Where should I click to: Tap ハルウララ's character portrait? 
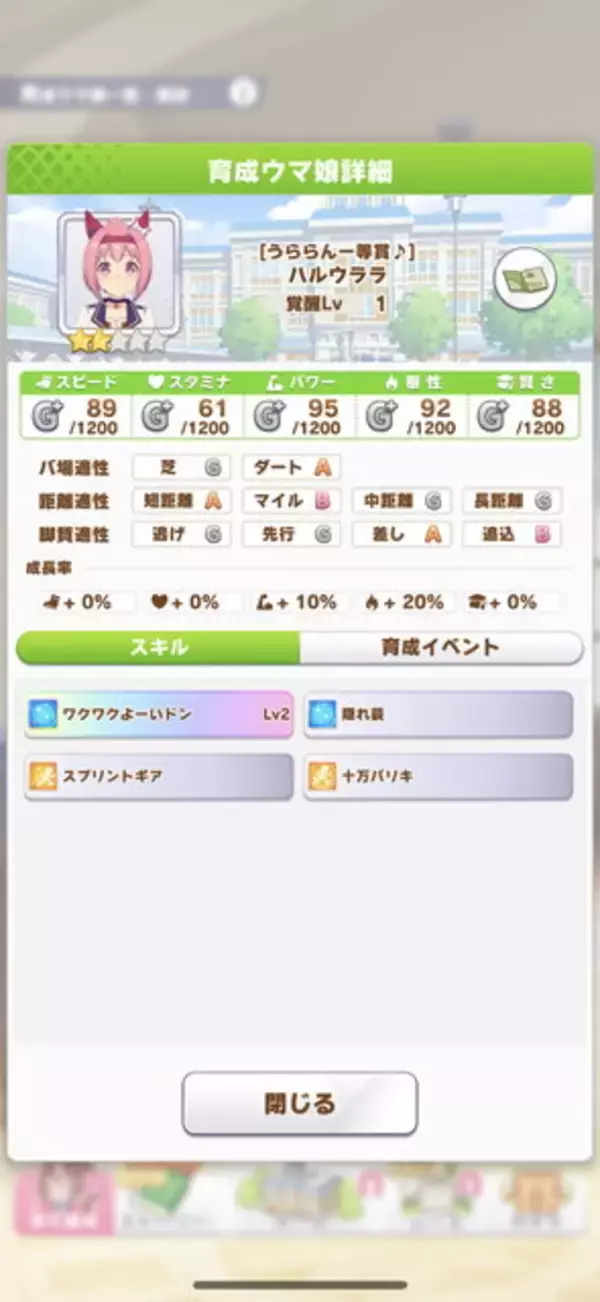119,273
